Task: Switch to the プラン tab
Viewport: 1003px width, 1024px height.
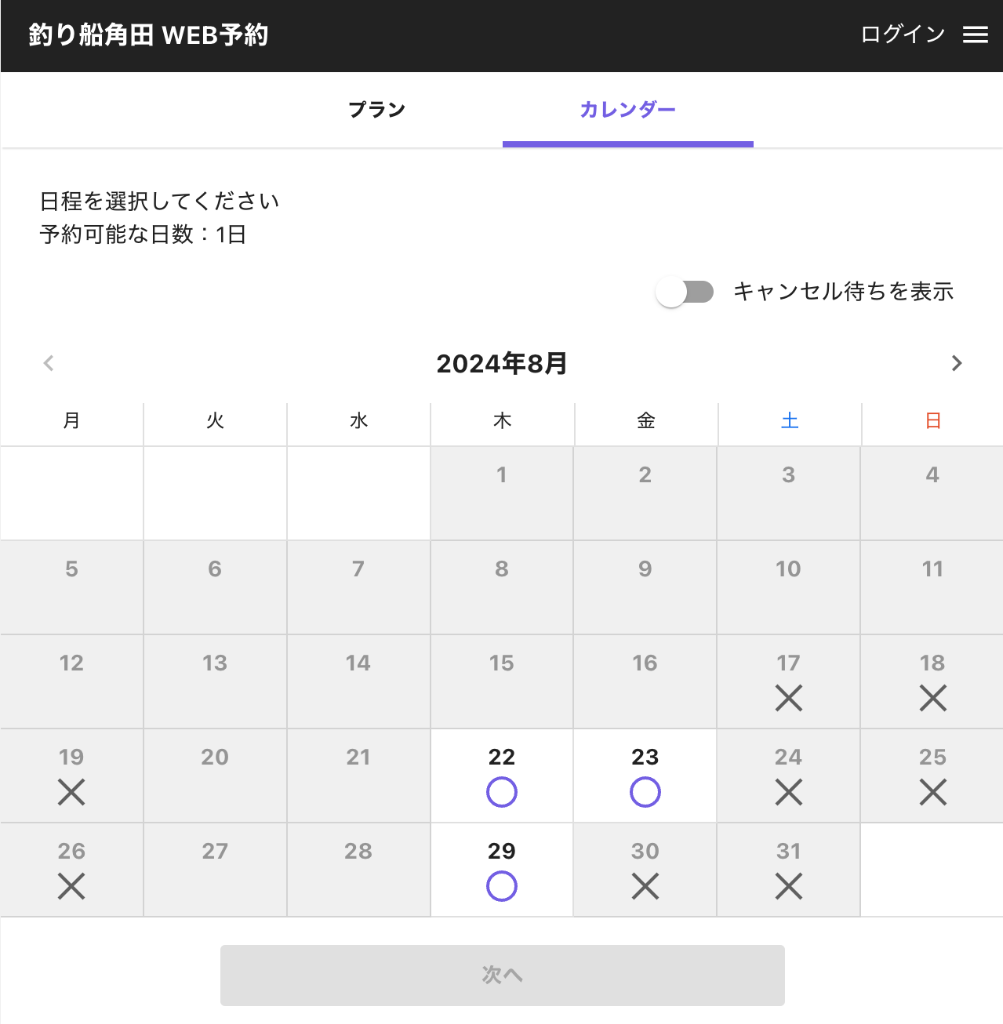Action: pos(377,110)
